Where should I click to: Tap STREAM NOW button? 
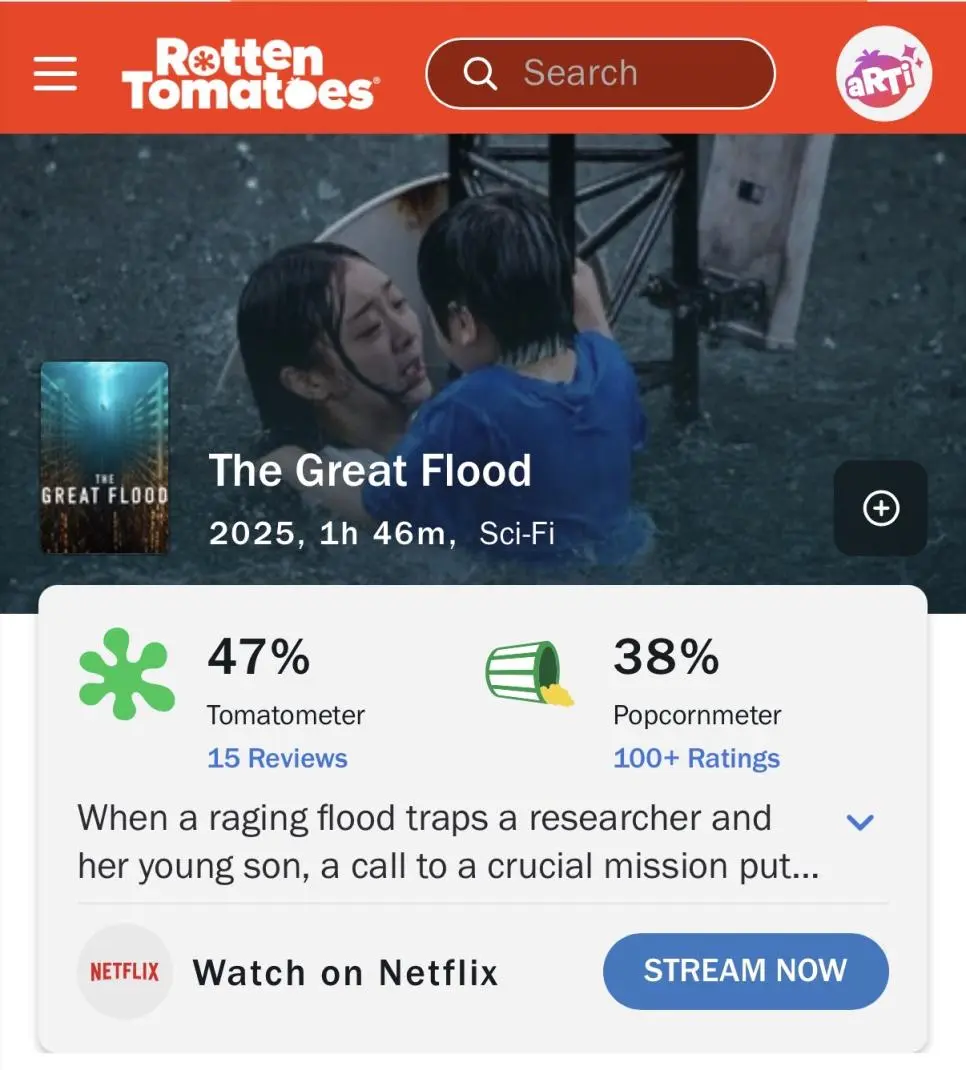pyautogui.click(x=745, y=971)
